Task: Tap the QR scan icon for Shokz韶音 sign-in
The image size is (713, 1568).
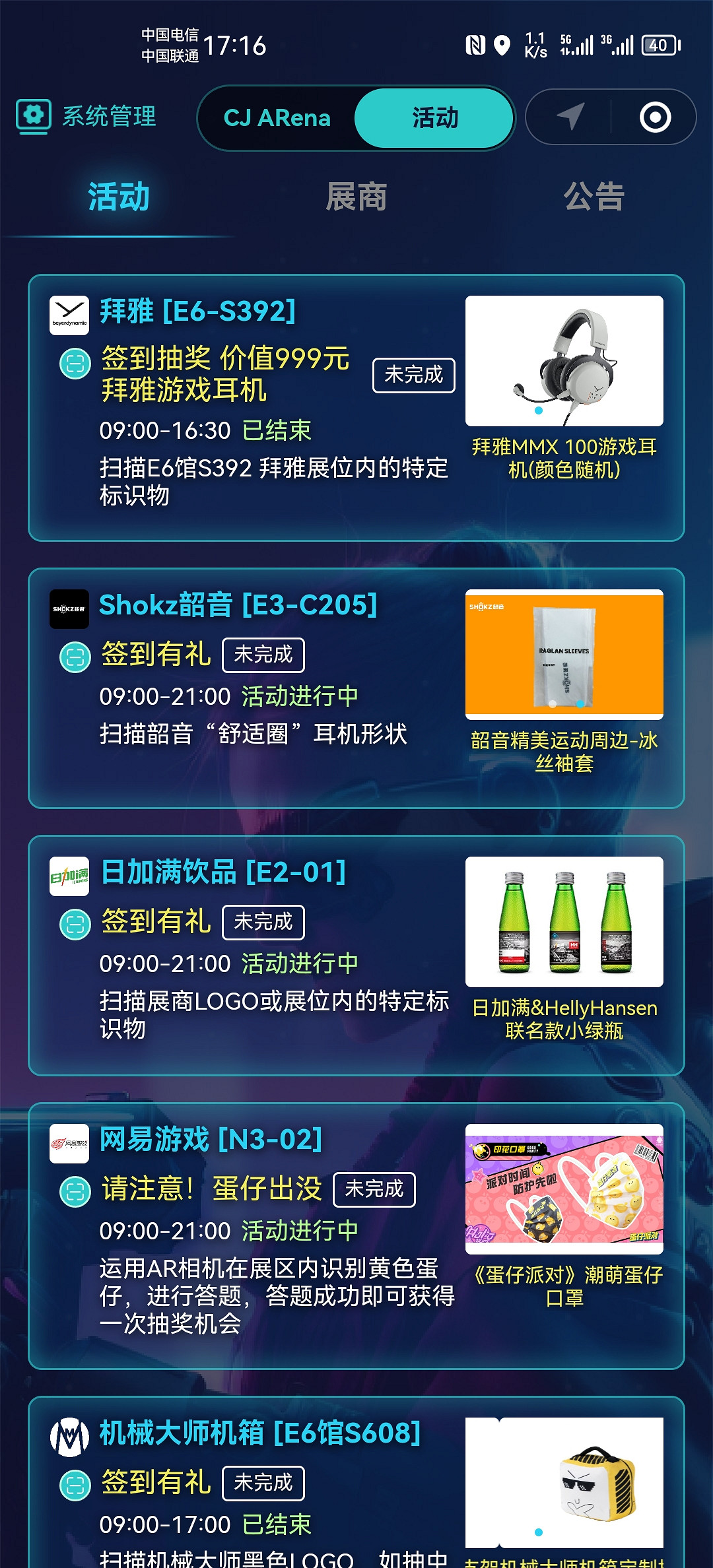Action: coord(75,655)
